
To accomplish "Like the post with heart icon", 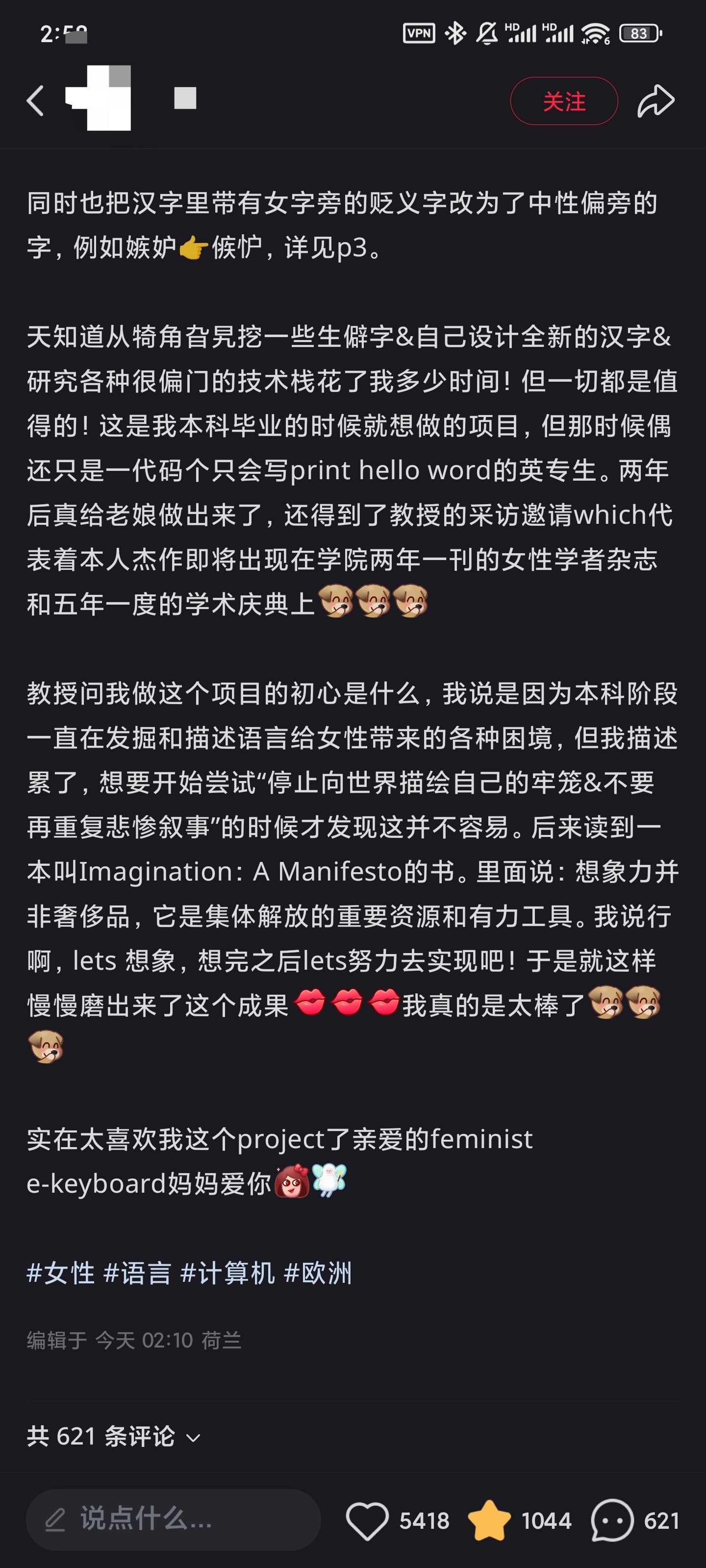I will click(x=367, y=1520).
